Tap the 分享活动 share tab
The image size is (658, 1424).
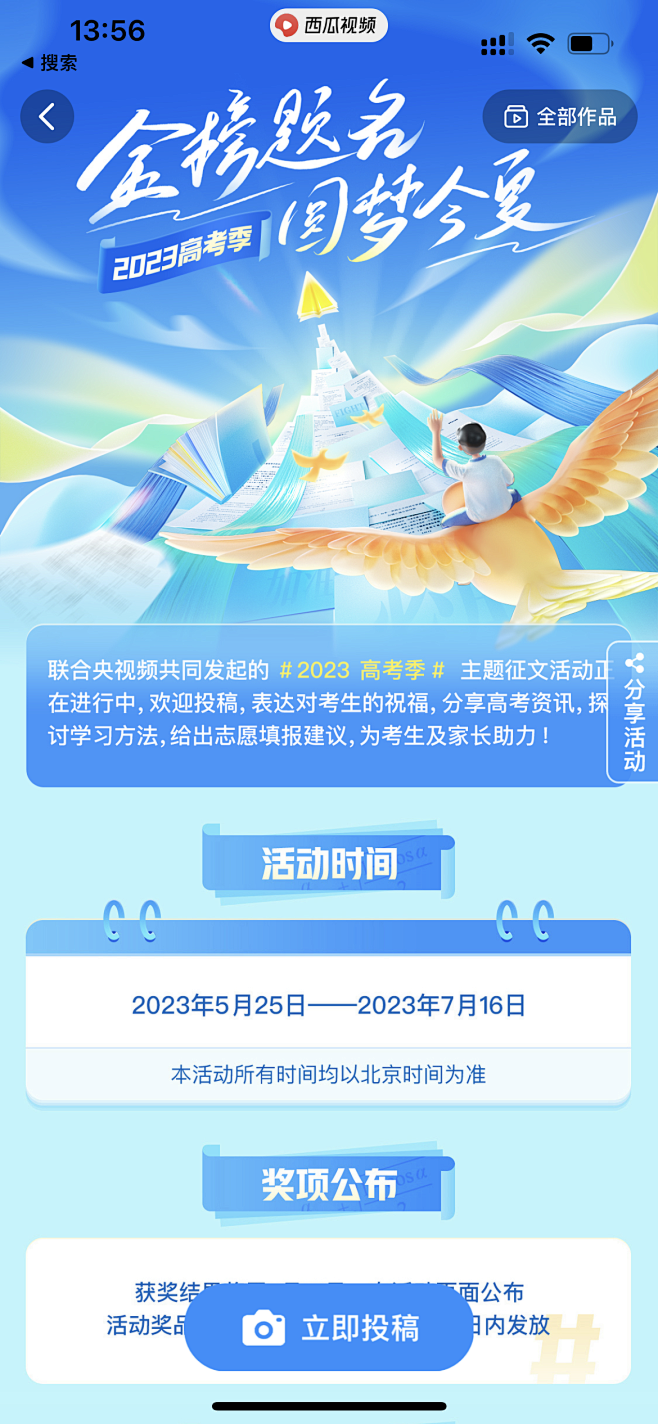click(634, 712)
